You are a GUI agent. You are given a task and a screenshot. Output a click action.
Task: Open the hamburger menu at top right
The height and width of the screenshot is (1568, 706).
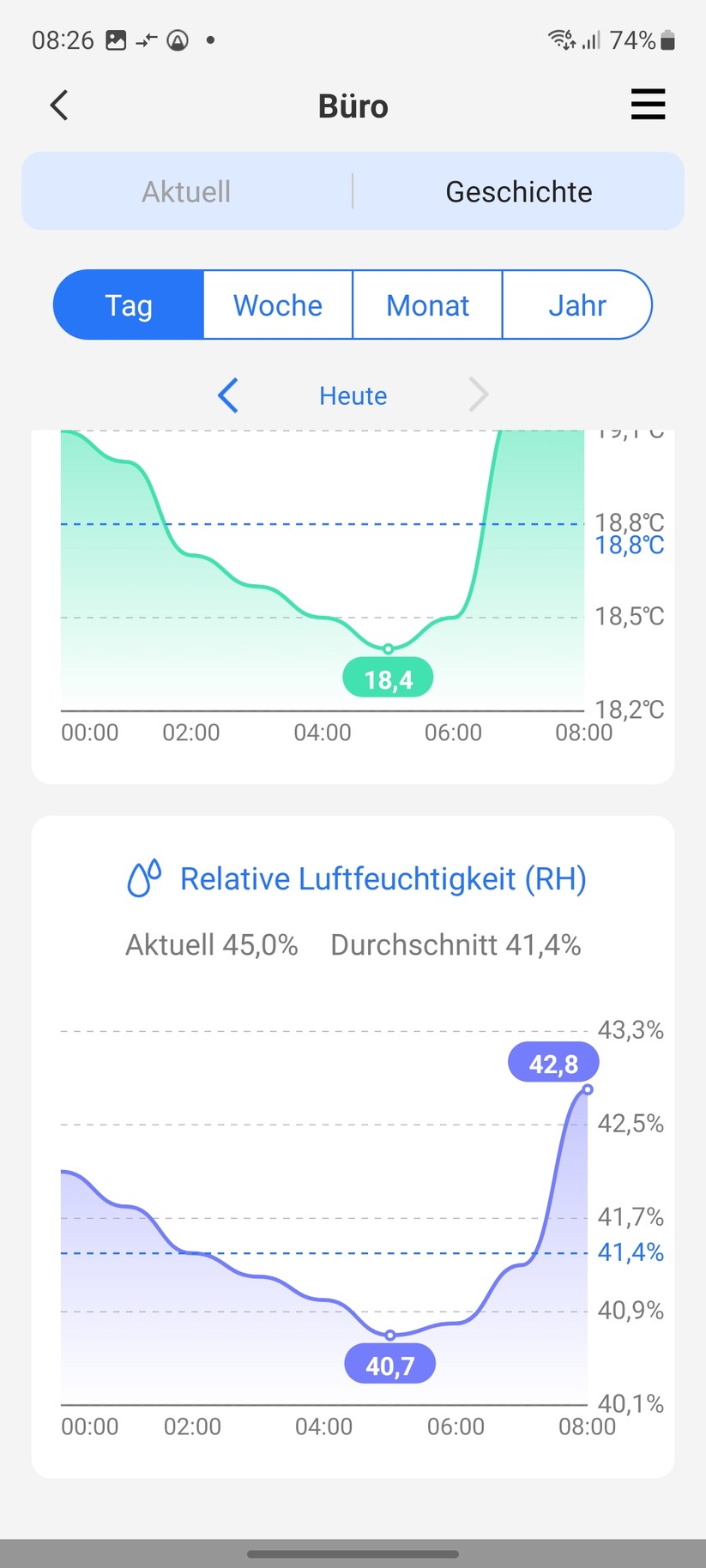[648, 105]
